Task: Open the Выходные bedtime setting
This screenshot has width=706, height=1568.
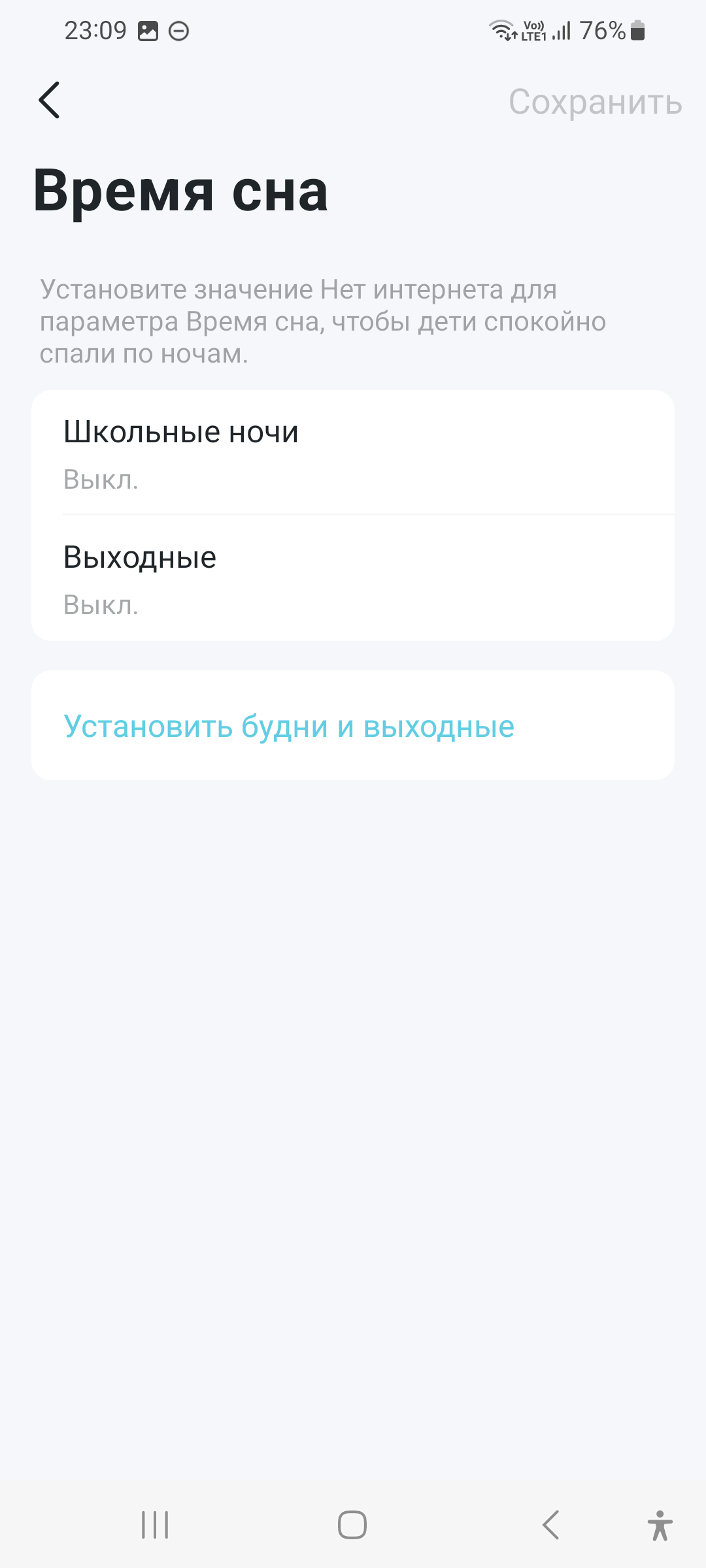Action: 353,579
